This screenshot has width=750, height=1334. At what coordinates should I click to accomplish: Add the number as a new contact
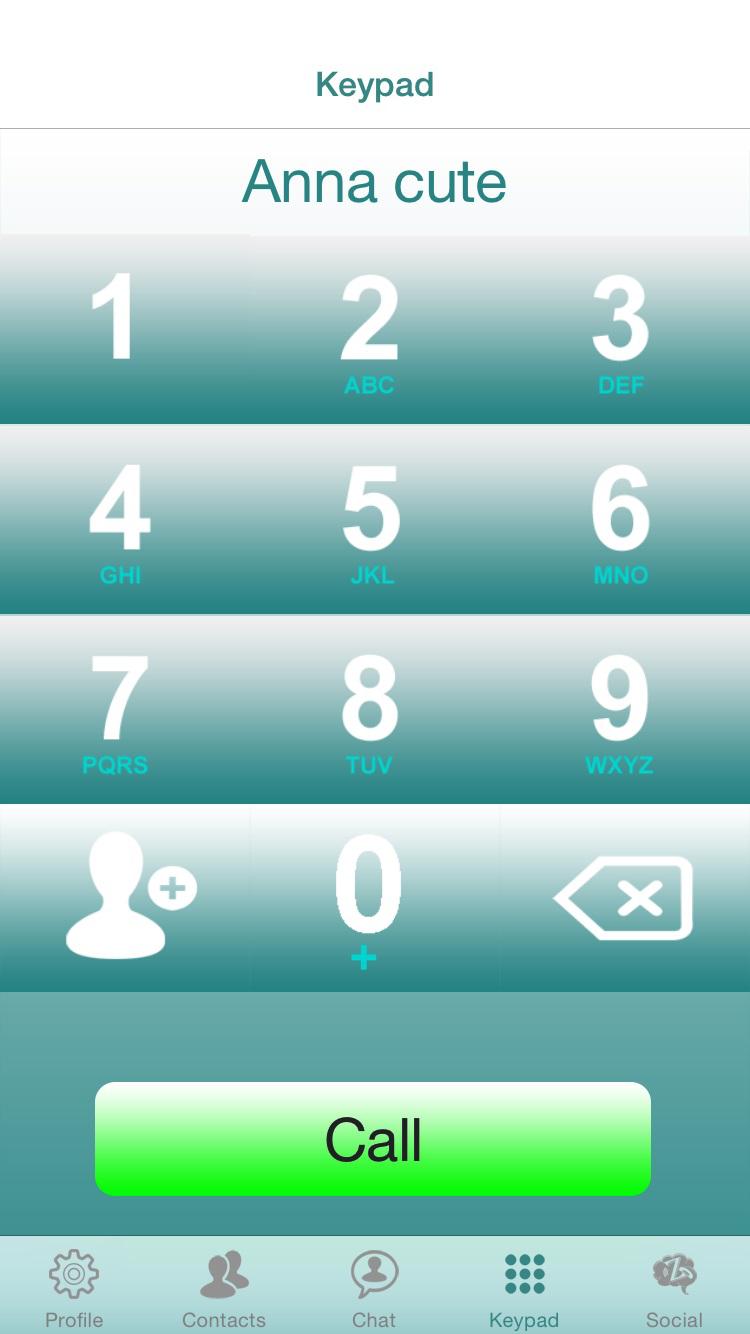pyautogui.click(x=125, y=898)
